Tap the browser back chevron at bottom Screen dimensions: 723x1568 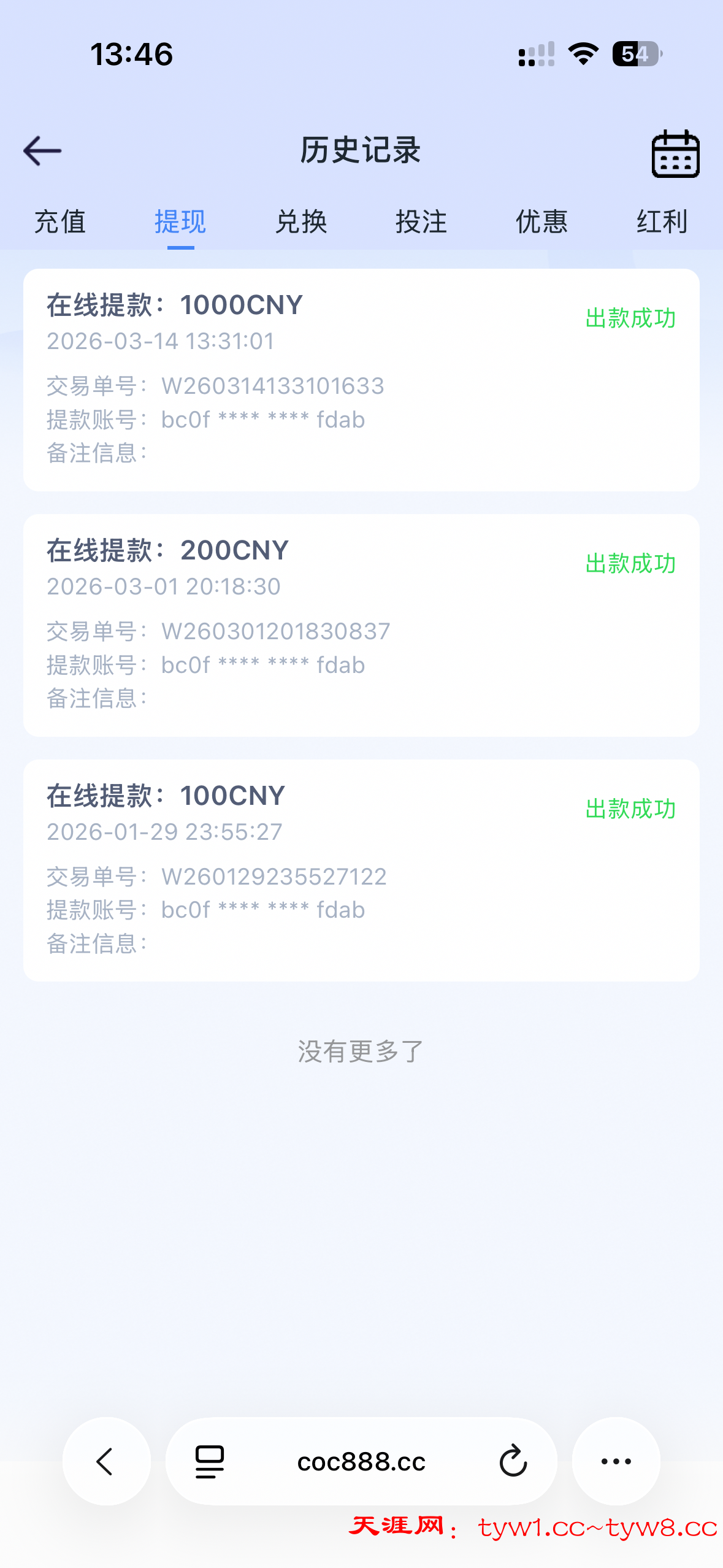pos(105,1461)
